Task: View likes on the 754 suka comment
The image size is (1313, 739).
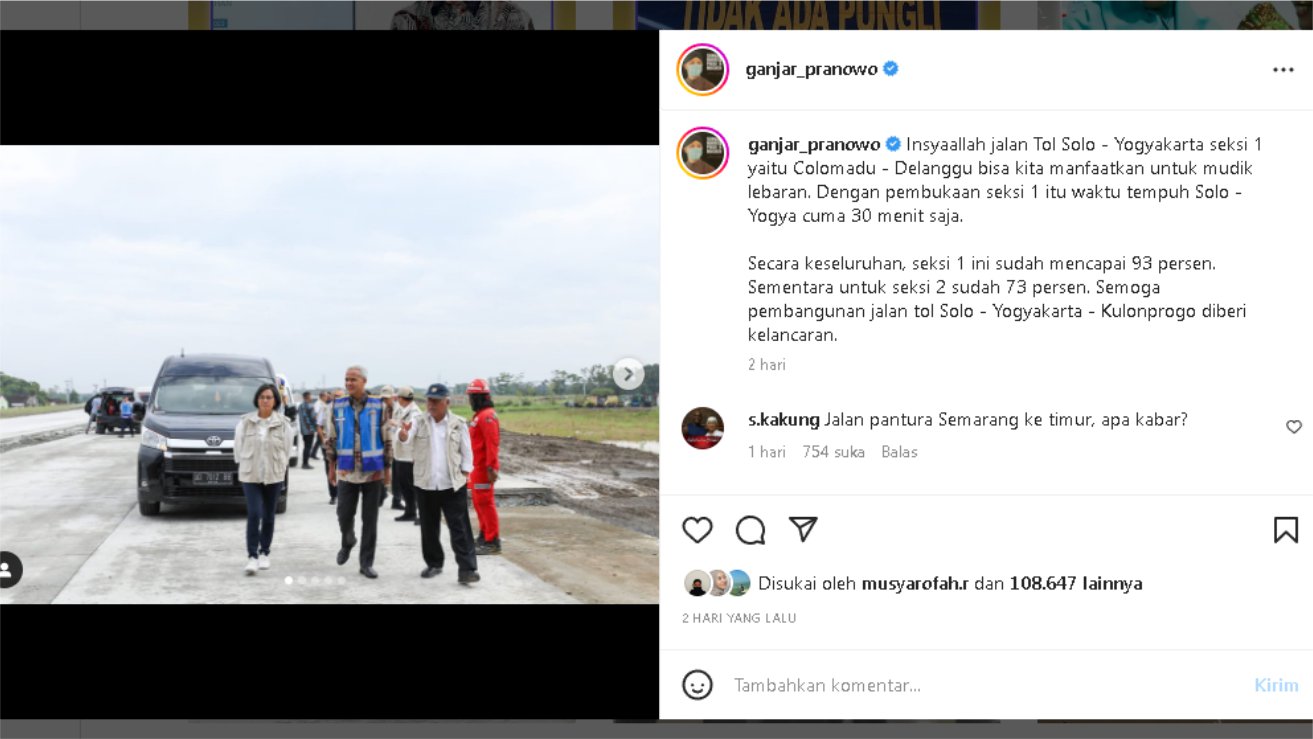Action: pos(833,452)
